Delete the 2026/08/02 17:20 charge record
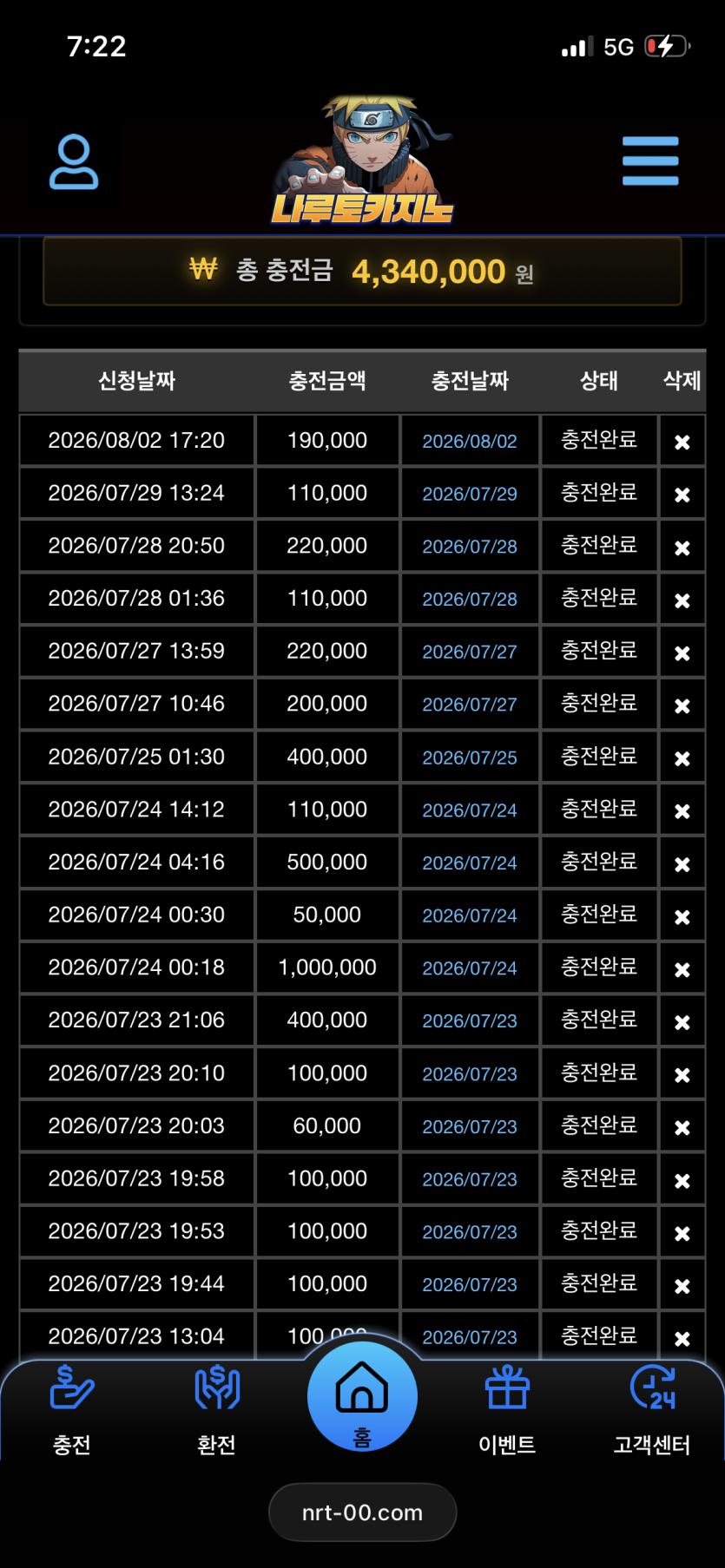 pyautogui.click(x=682, y=442)
